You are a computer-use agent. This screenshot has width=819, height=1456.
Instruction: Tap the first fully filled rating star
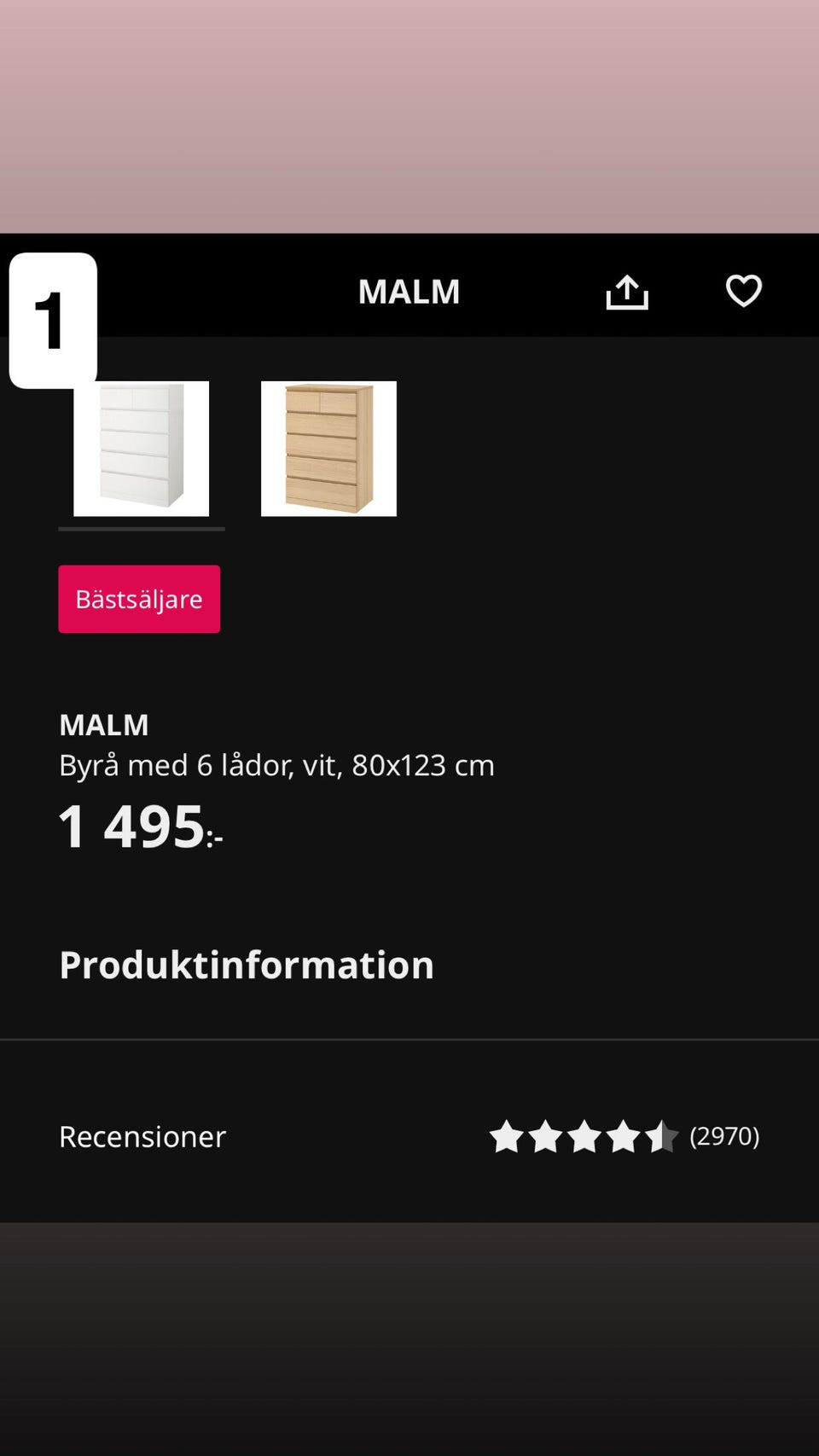[506, 1136]
